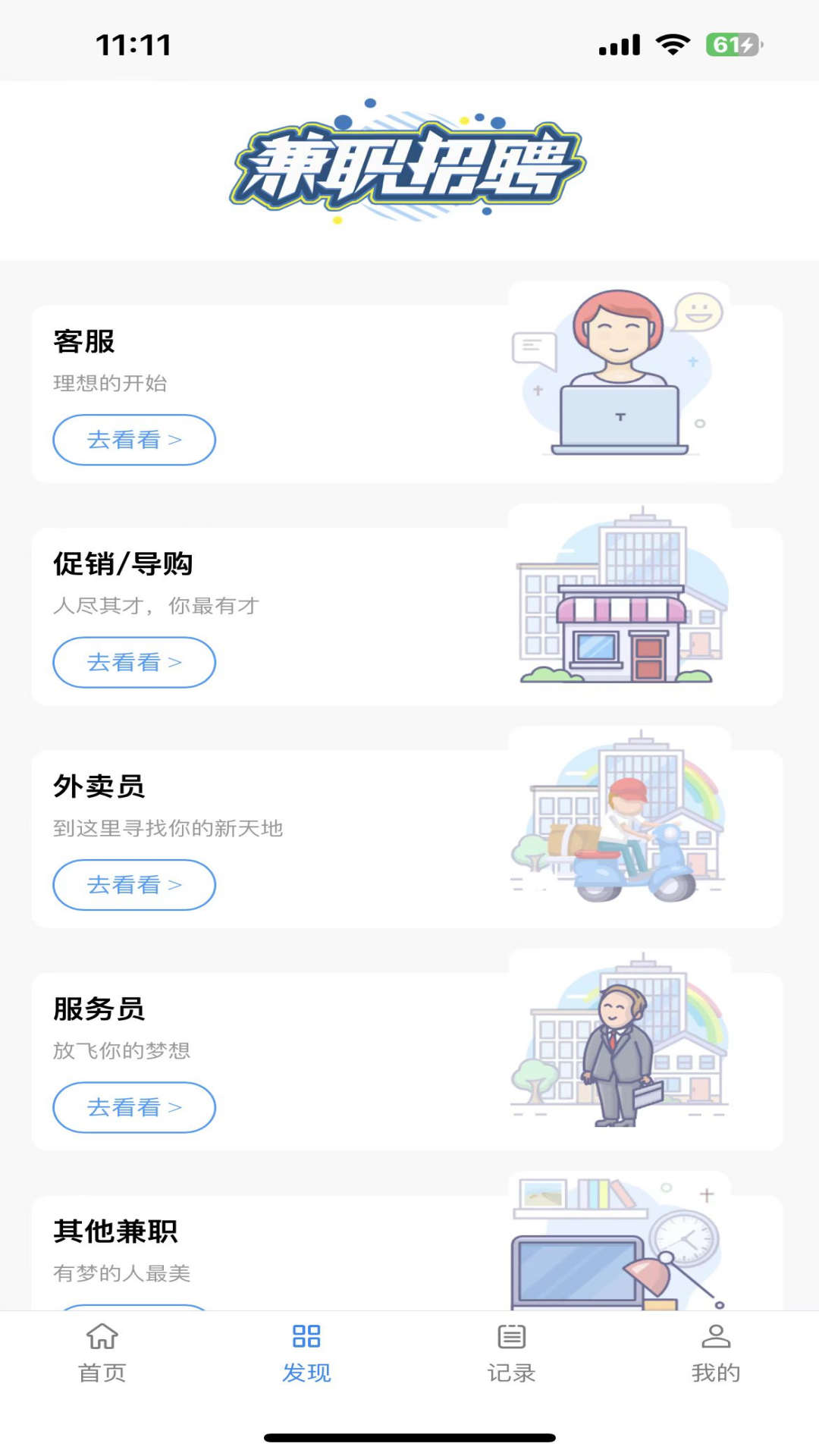
Task: Open 去看看 under the 外卖员 card
Action: click(133, 884)
